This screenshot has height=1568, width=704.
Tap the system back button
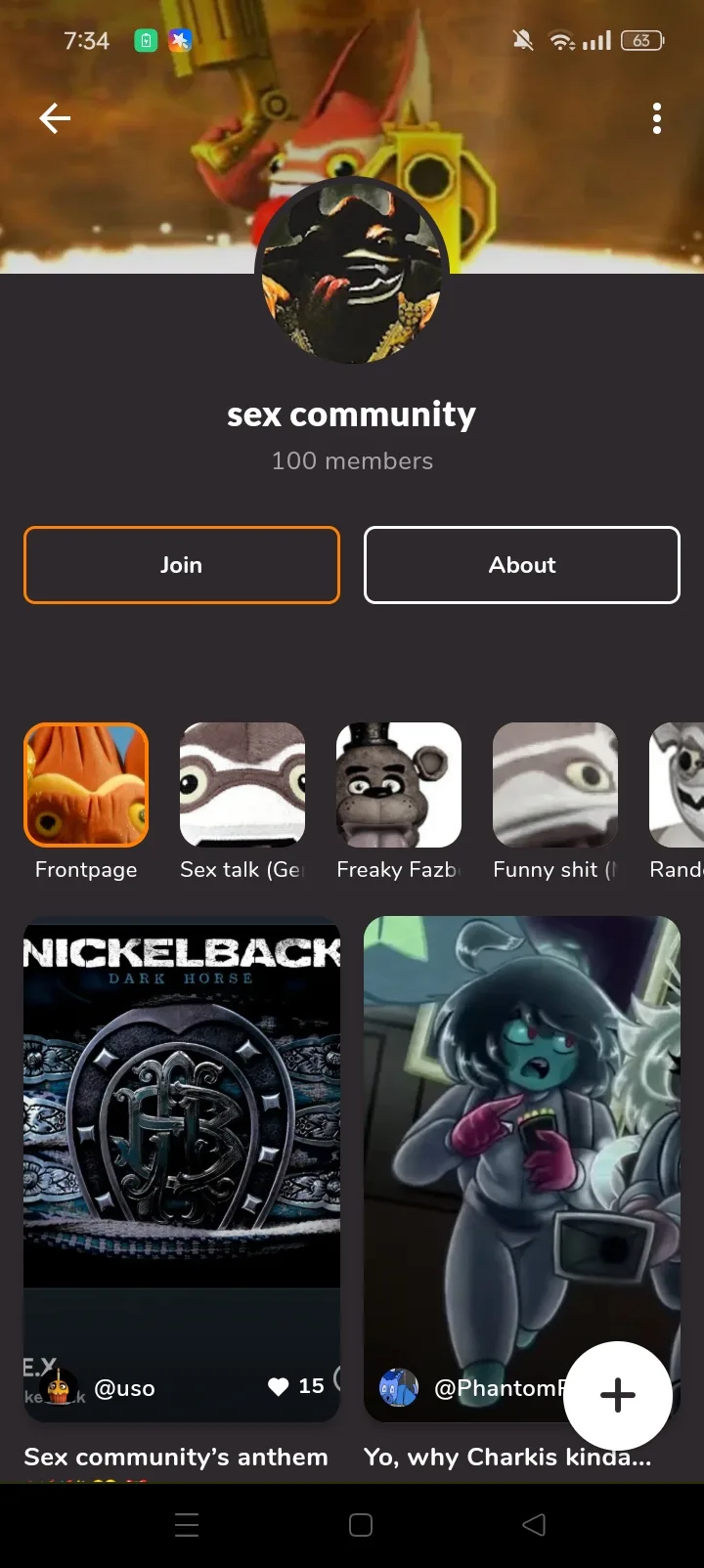click(534, 1525)
